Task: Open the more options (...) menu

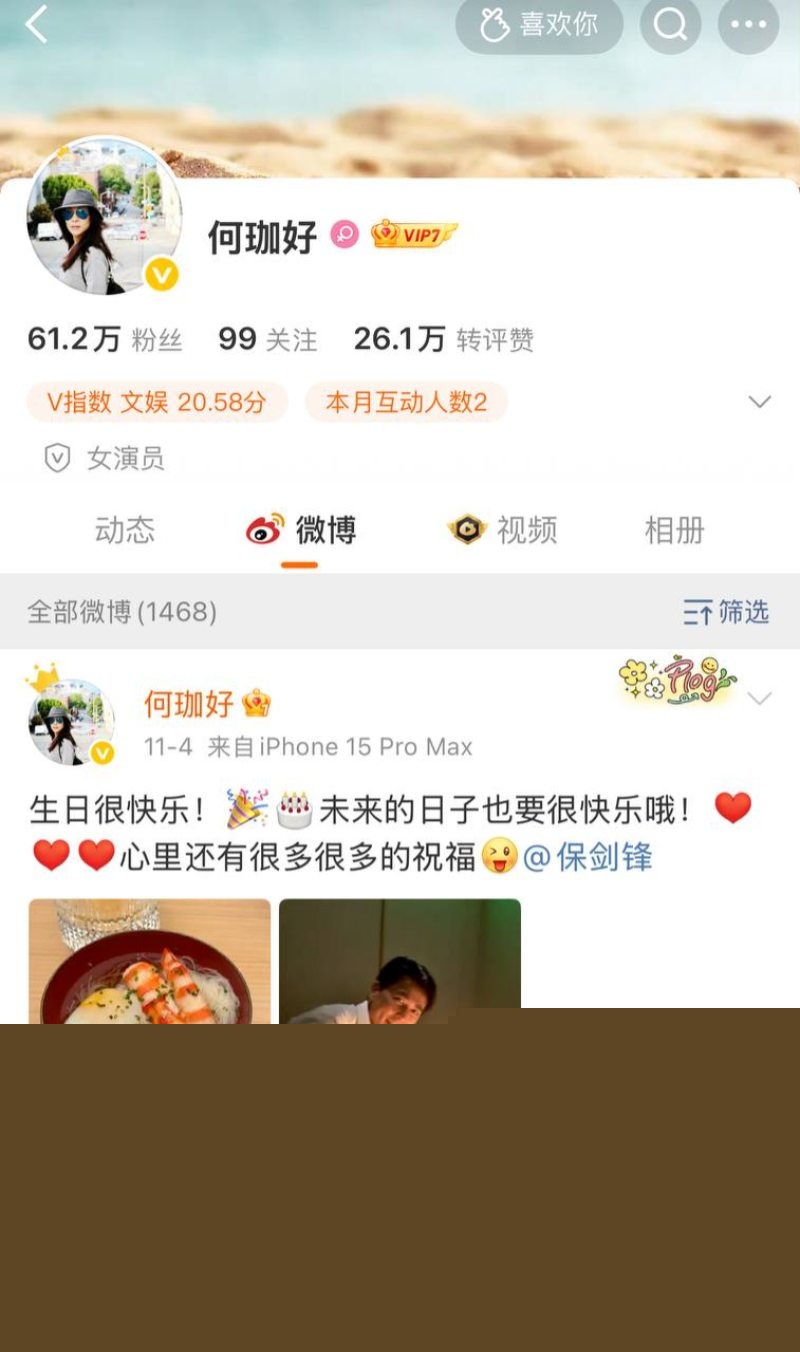Action: [x=748, y=27]
